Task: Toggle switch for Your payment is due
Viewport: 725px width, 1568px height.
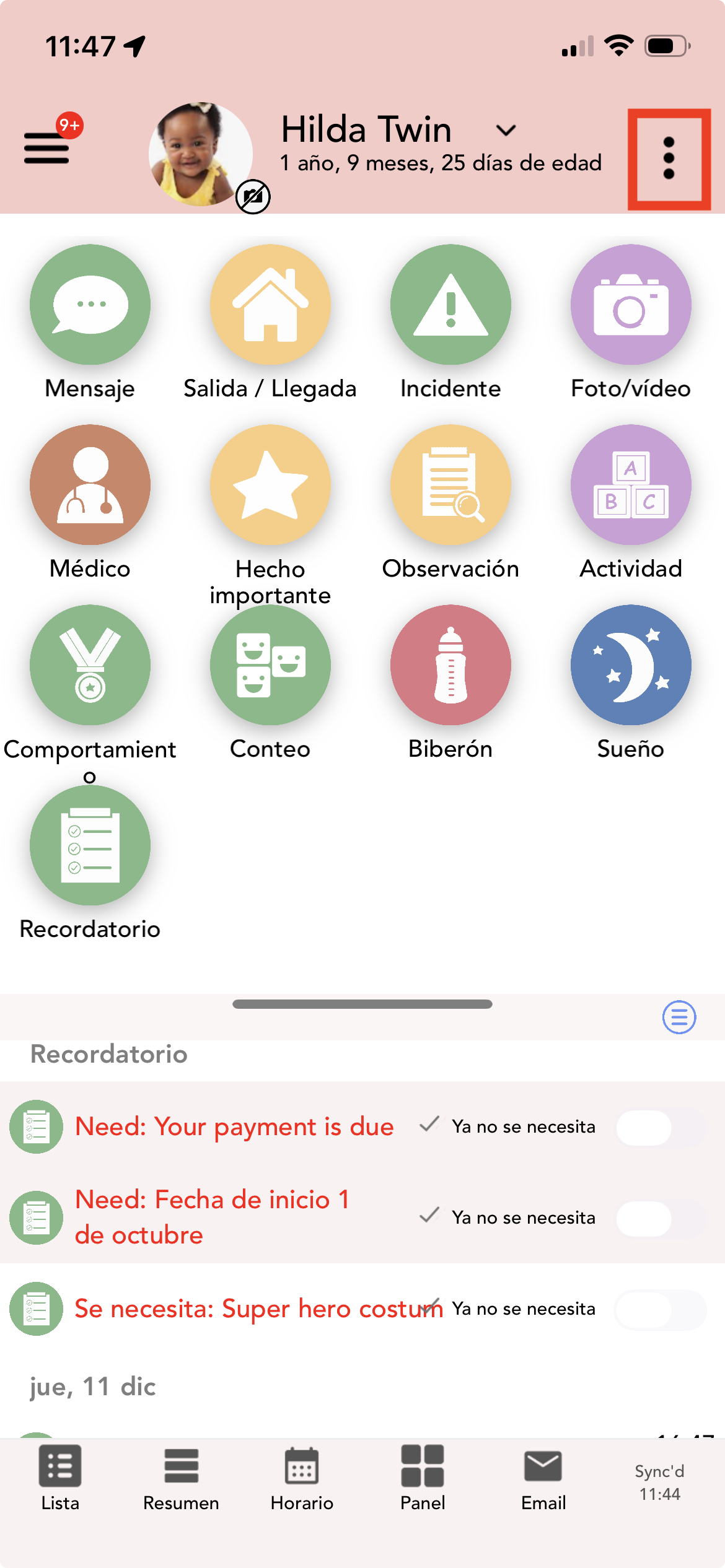Action: click(x=661, y=1128)
